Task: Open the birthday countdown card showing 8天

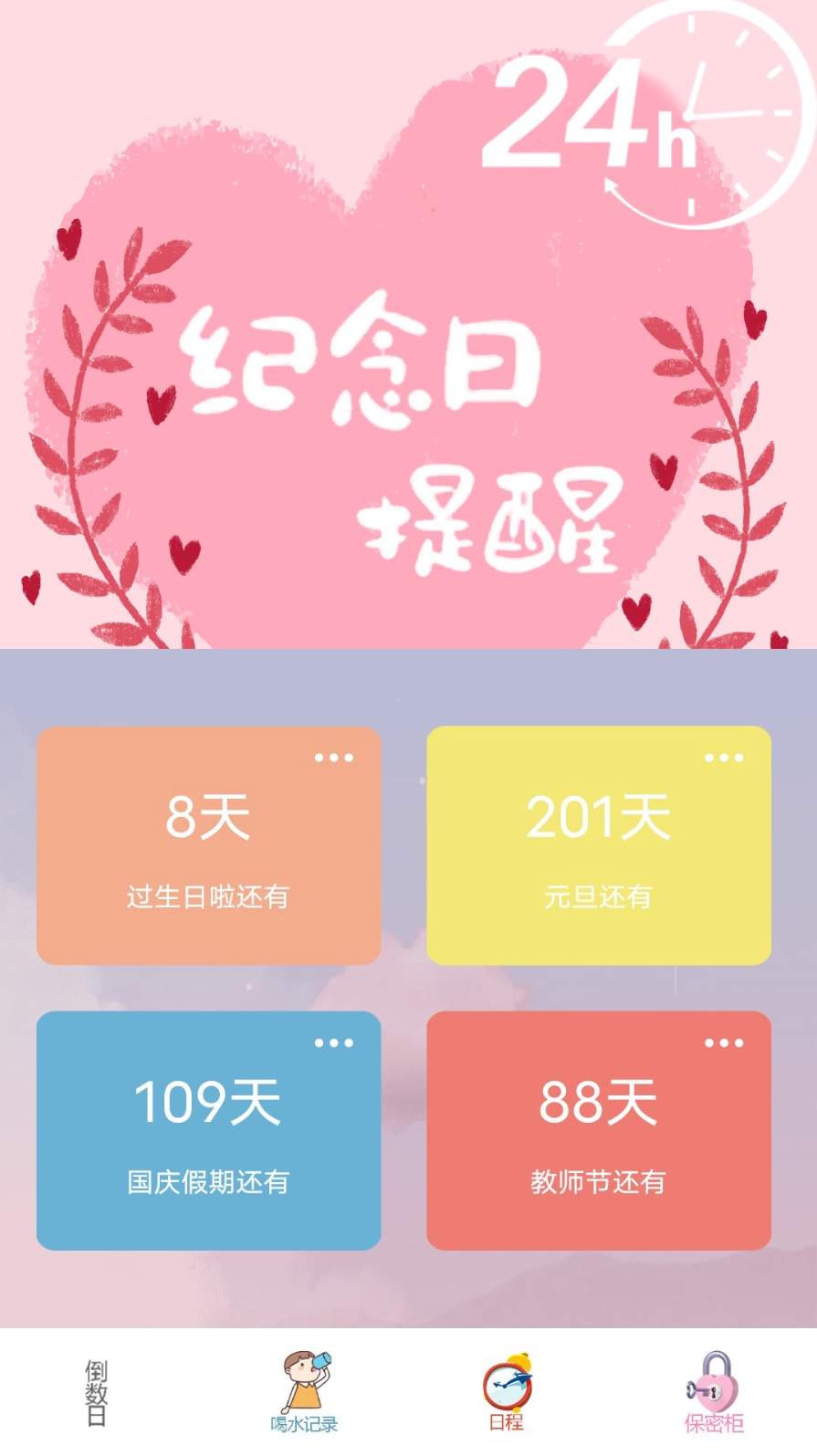Action: 208,844
